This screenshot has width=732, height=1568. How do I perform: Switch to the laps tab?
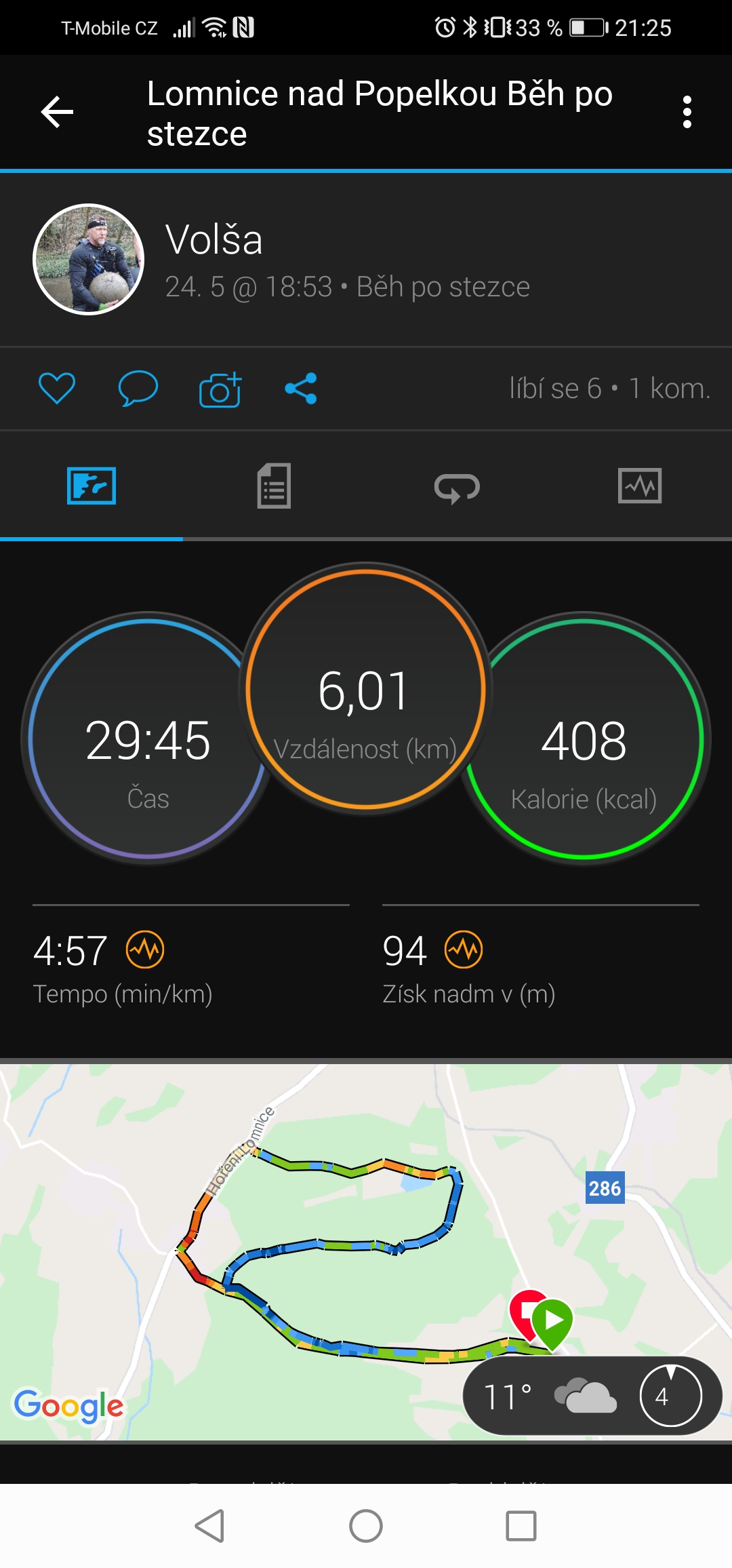[457, 487]
